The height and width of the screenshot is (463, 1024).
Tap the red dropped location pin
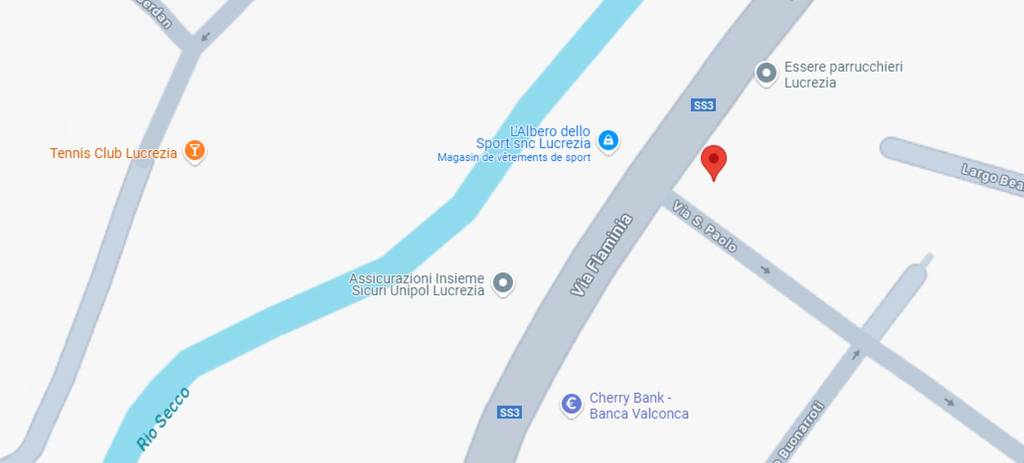coord(713,161)
